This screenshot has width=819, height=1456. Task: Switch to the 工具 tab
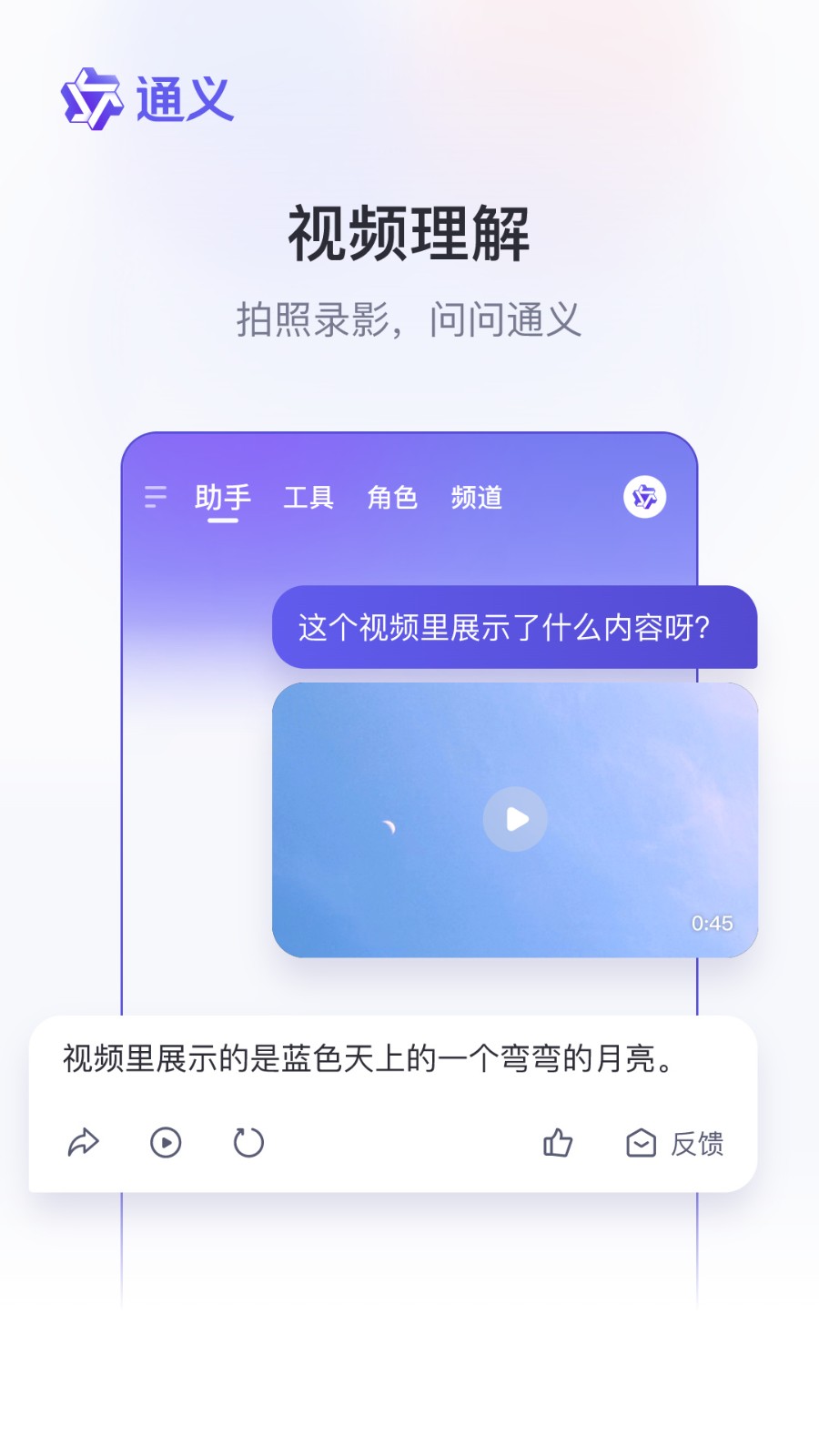(x=309, y=497)
